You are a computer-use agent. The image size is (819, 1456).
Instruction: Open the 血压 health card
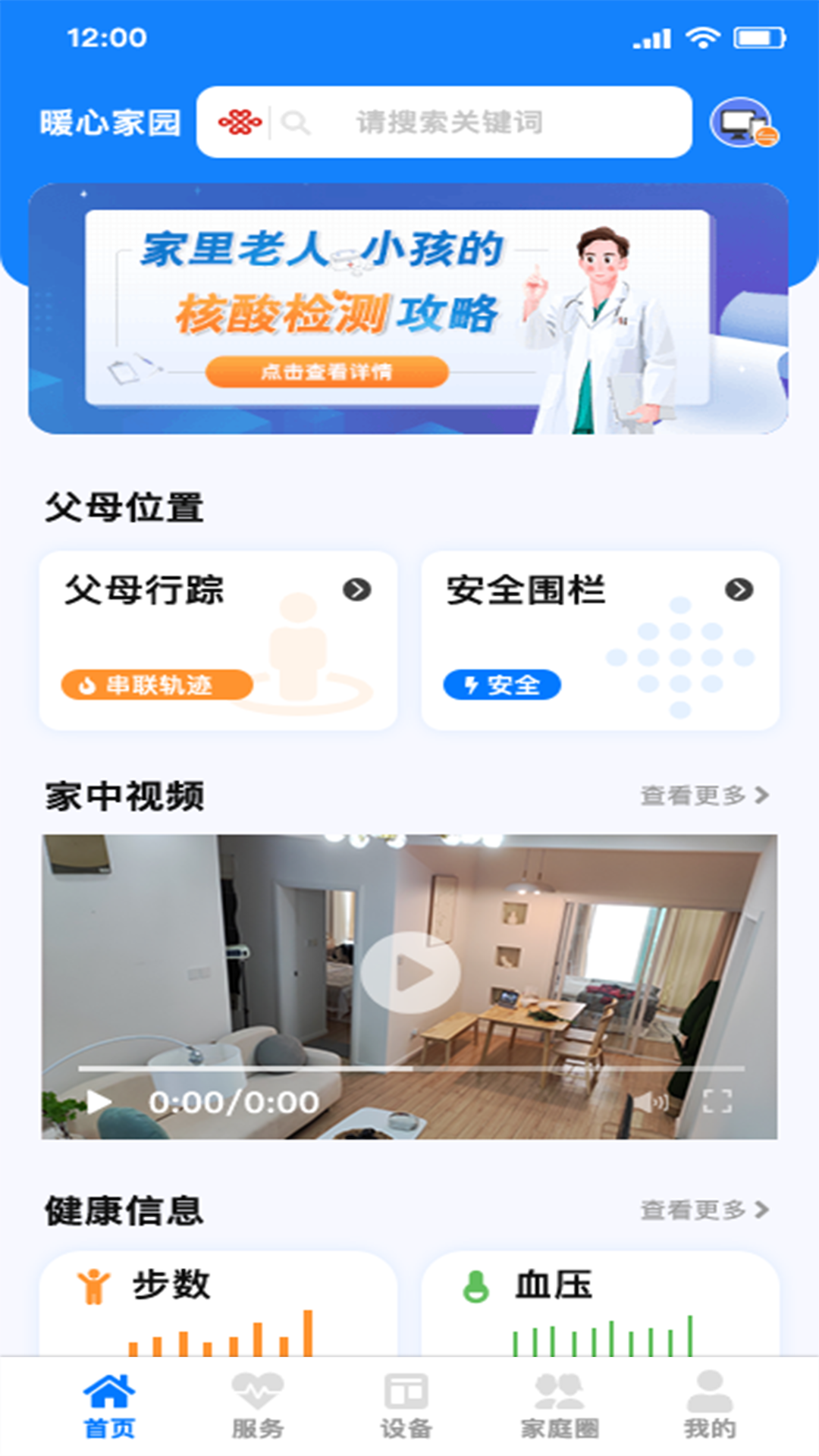600,1304
